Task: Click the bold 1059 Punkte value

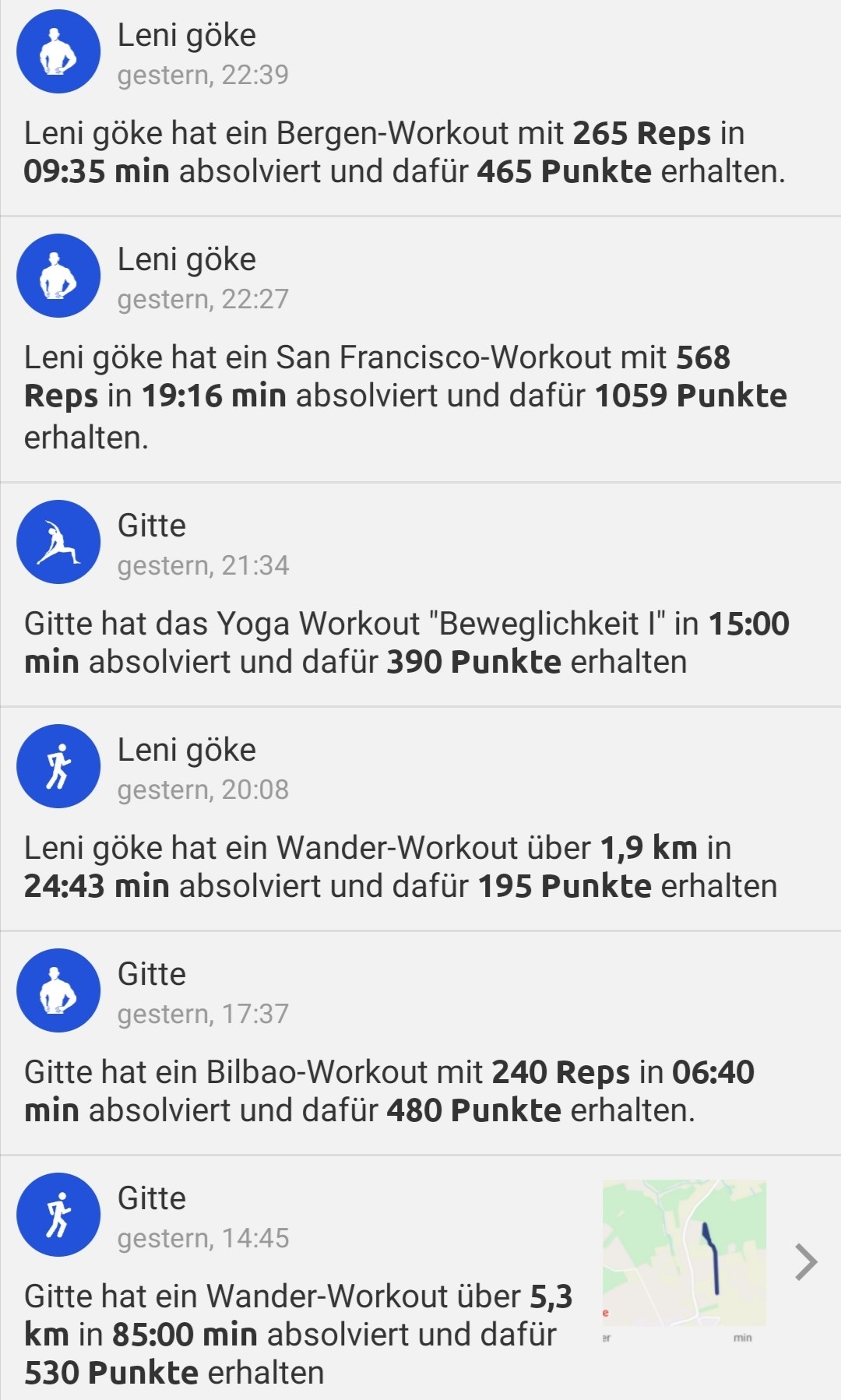Action: 691,396
